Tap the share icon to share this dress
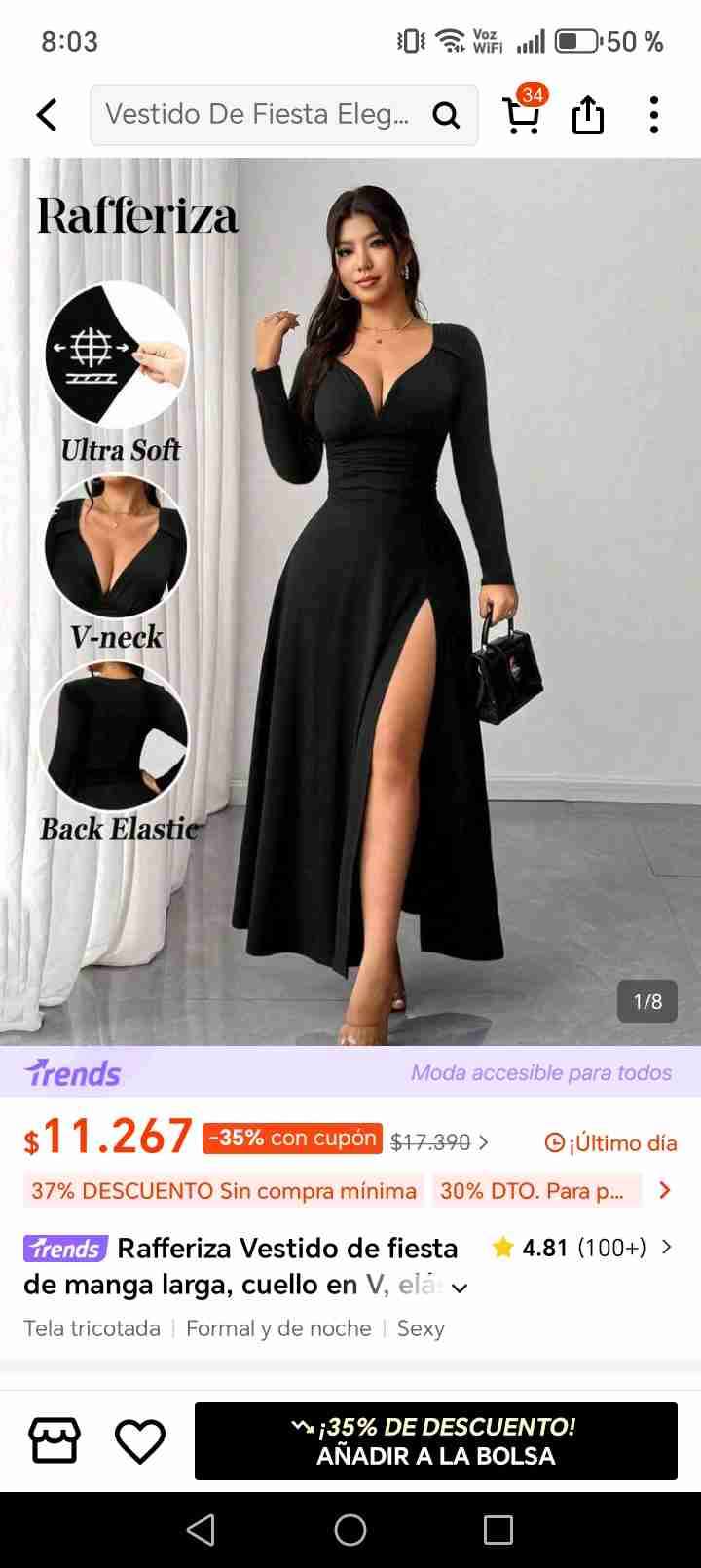The image size is (701, 1568). [588, 114]
